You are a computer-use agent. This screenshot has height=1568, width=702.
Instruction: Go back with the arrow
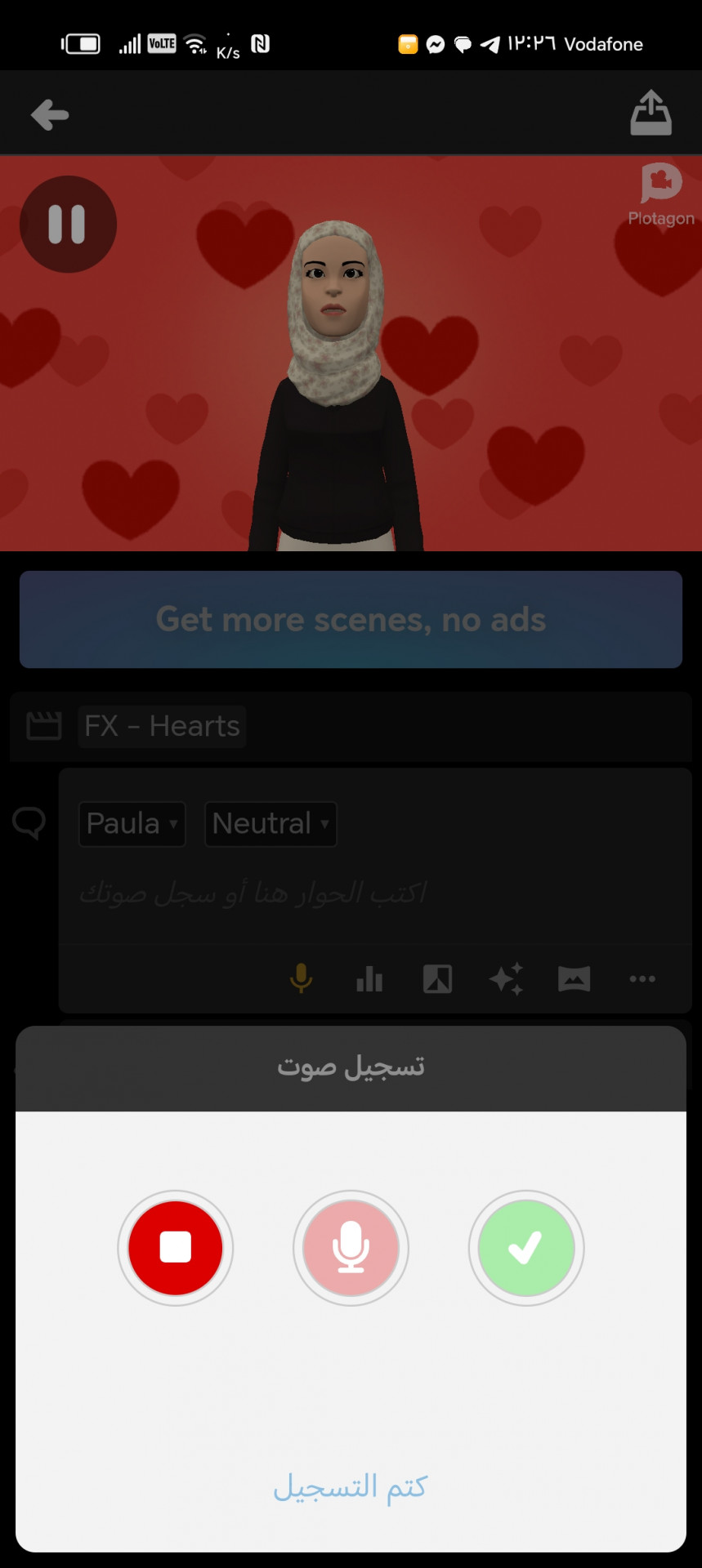[x=50, y=114]
